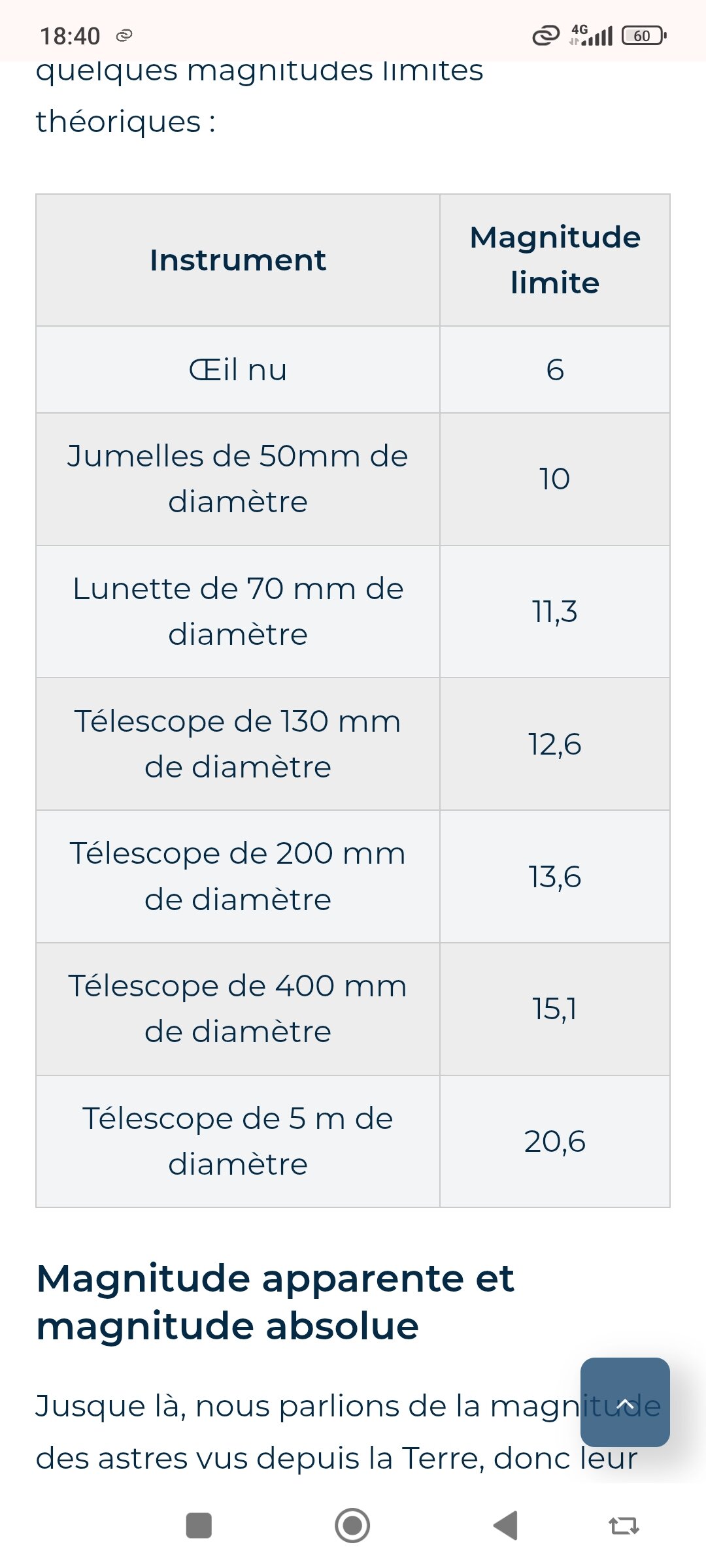Open recent apps with the square button

click(199, 1526)
